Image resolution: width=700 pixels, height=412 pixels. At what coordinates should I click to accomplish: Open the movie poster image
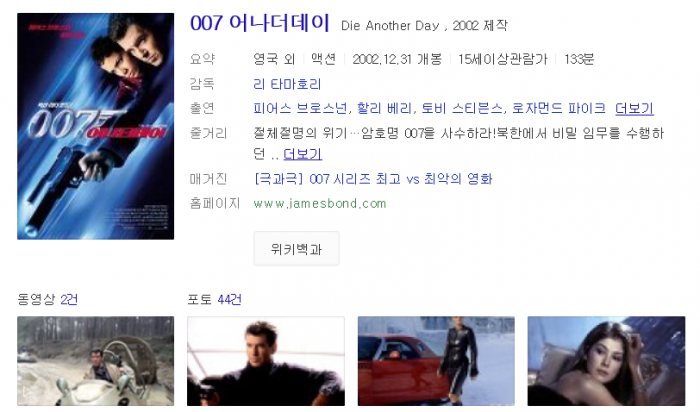pyautogui.click(x=95, y=126)
